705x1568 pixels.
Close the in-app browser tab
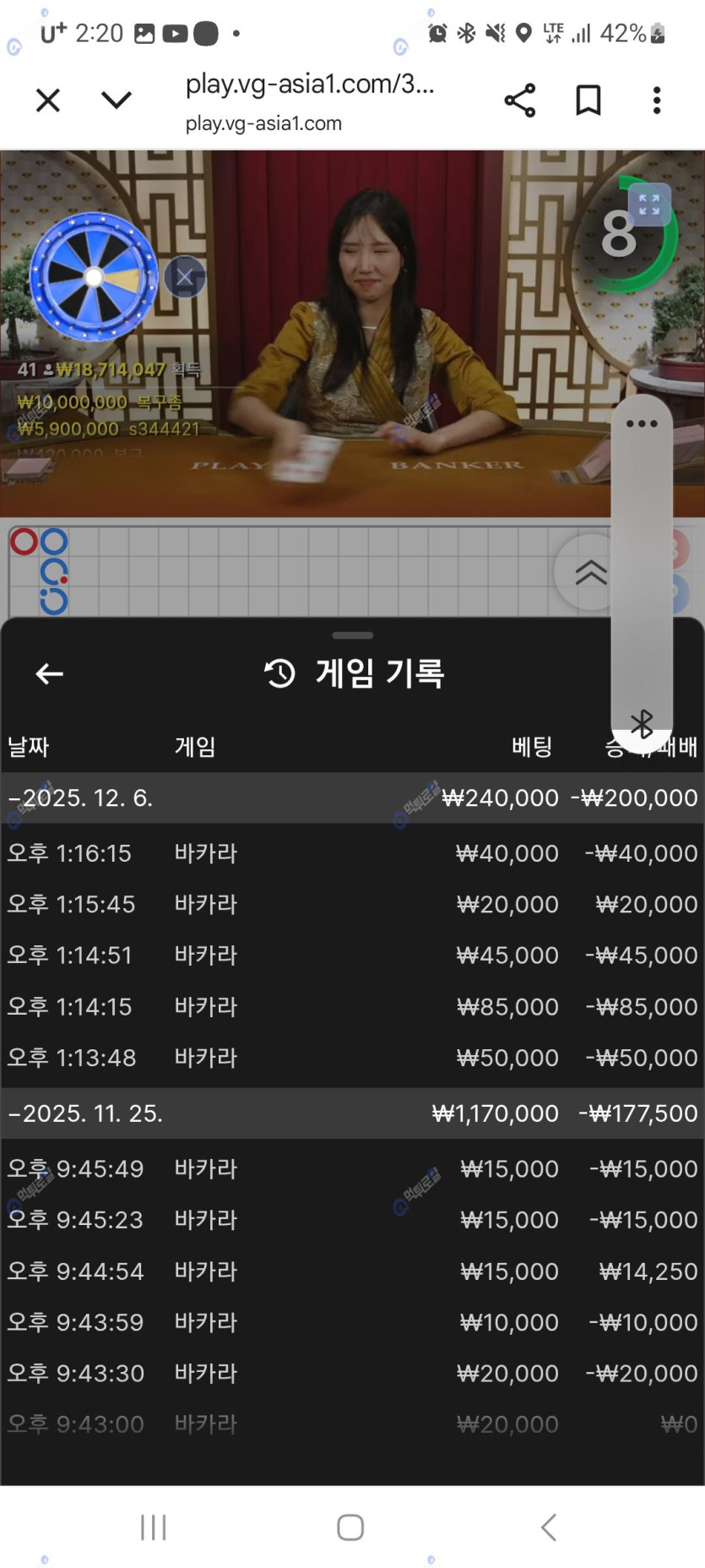coord(48,101)
